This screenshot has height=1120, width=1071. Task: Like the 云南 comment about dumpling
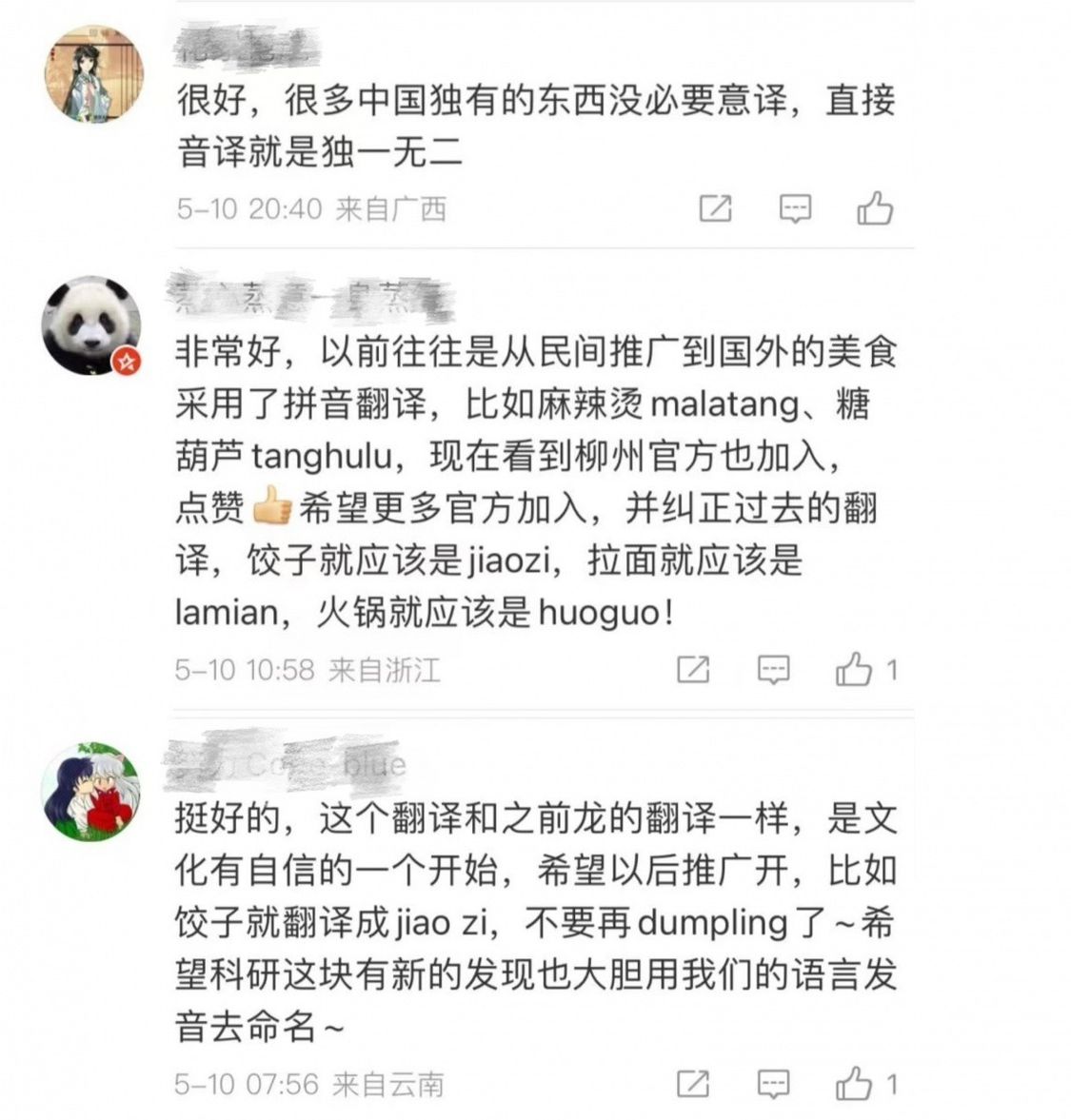(854, 1084)
